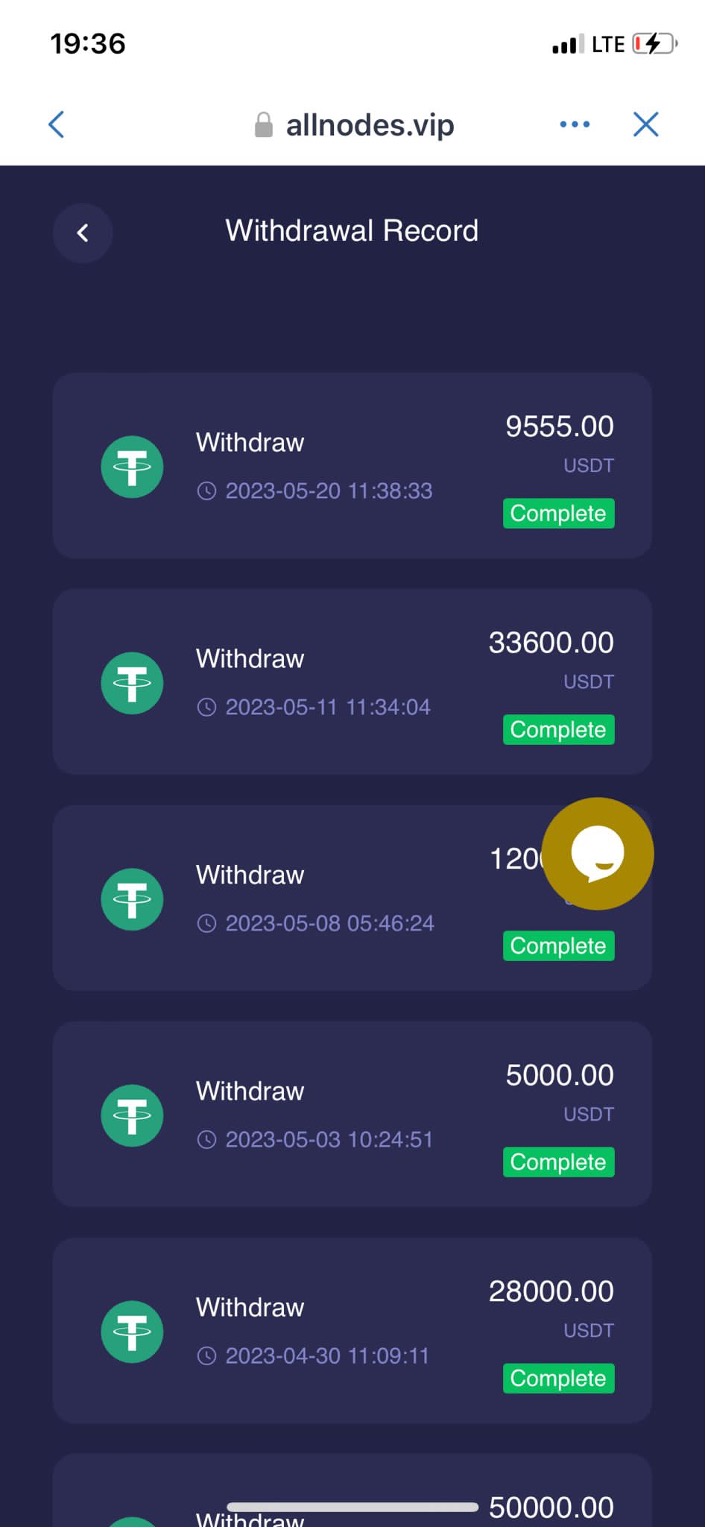The width and height of the screenshot is (706, 1528).
Task: Open the live chat support bubble
Action: [597, 854]
